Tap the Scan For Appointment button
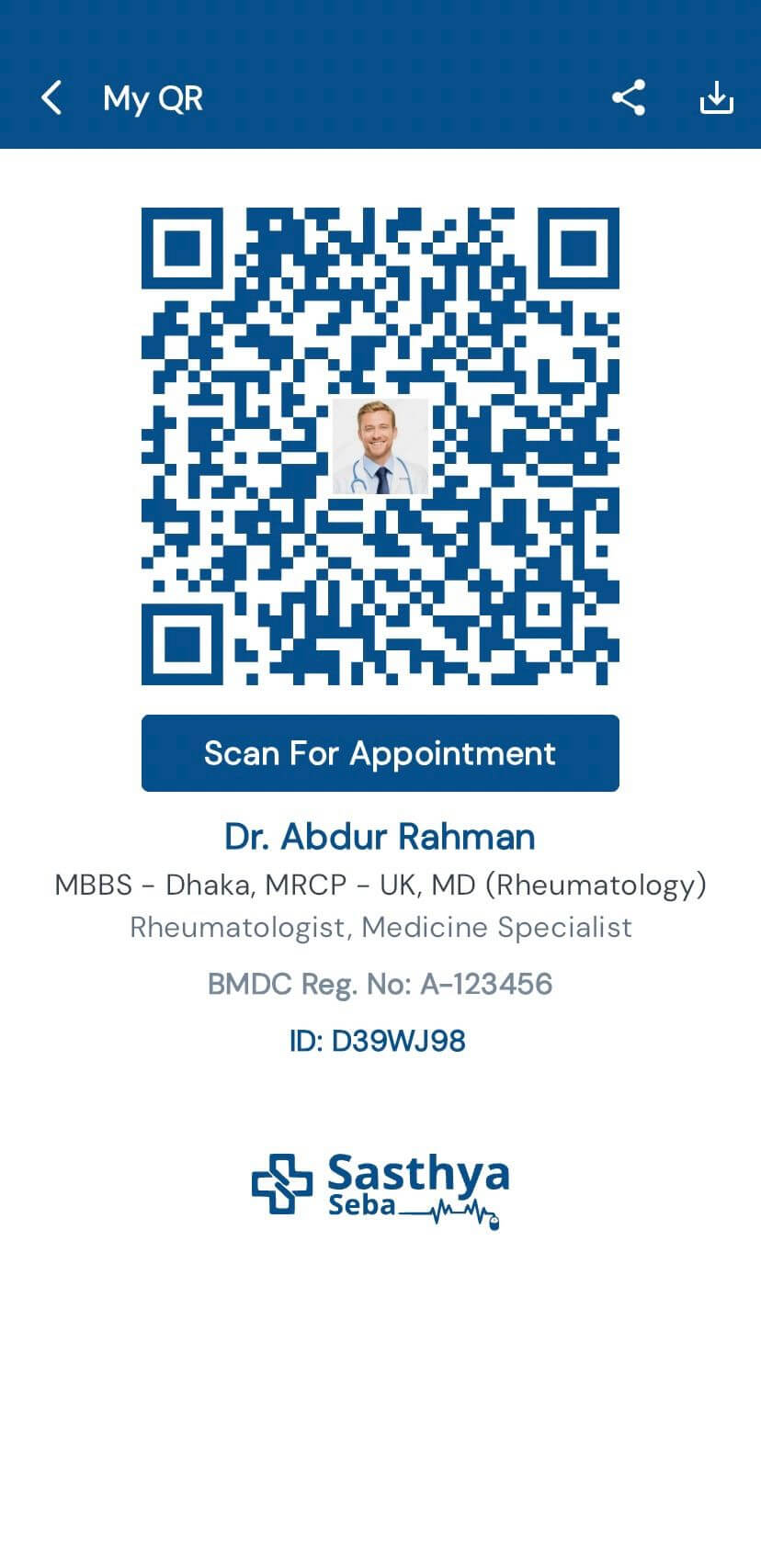The height and width of the screenshot is (1568, 761). (x=380, y=753)
